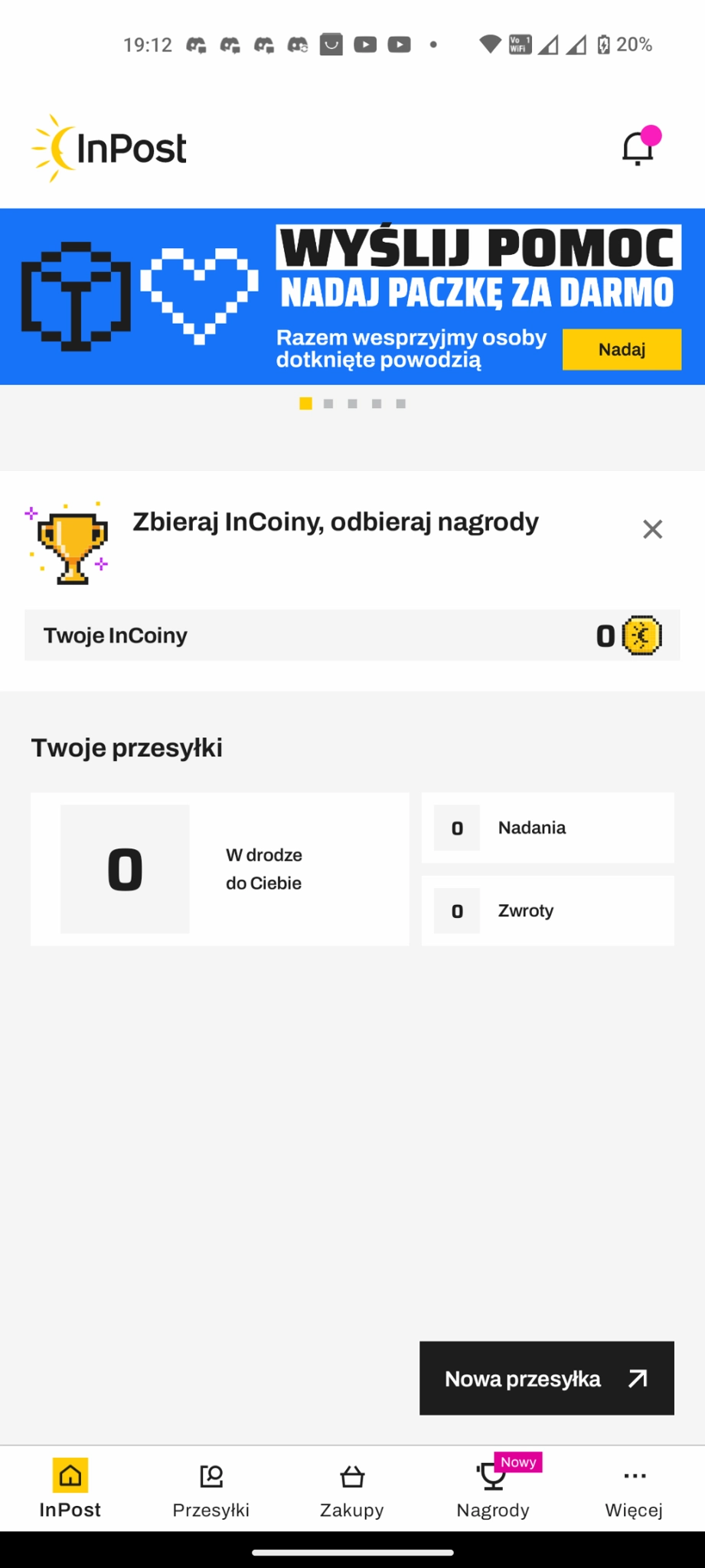Dismiss the Zbieraj InCoiny card
Screen dimensions: 705x1568
coord(652,529)
